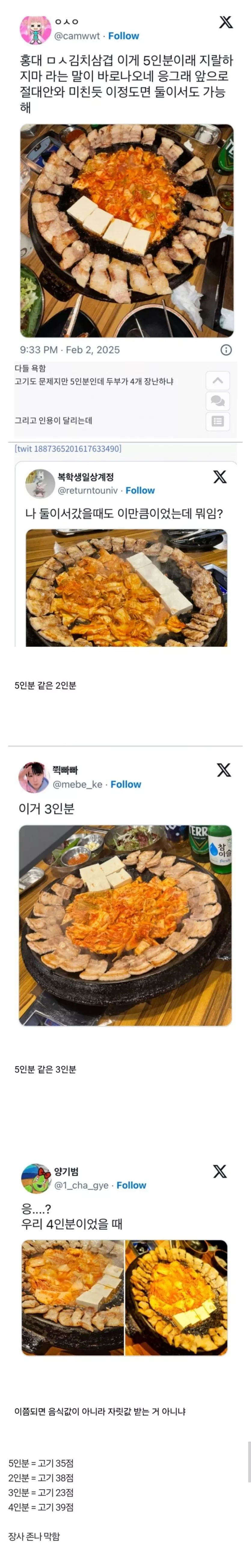The width and height of the screenshot is (251, 1568).
Task: Open the X logo on @camwwt's tweet
Action: click(x=226, y=23)
